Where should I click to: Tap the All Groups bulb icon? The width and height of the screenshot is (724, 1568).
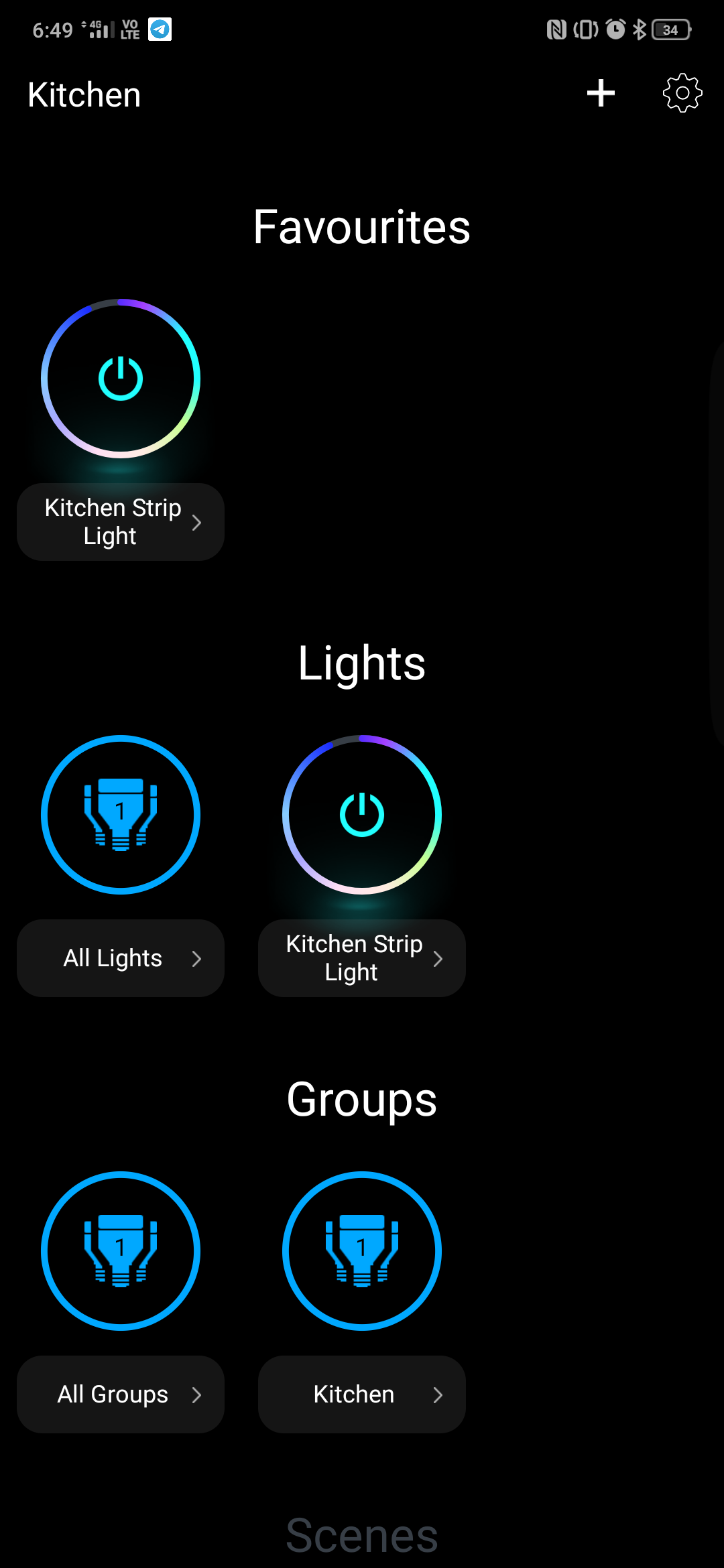(121, 1251)
